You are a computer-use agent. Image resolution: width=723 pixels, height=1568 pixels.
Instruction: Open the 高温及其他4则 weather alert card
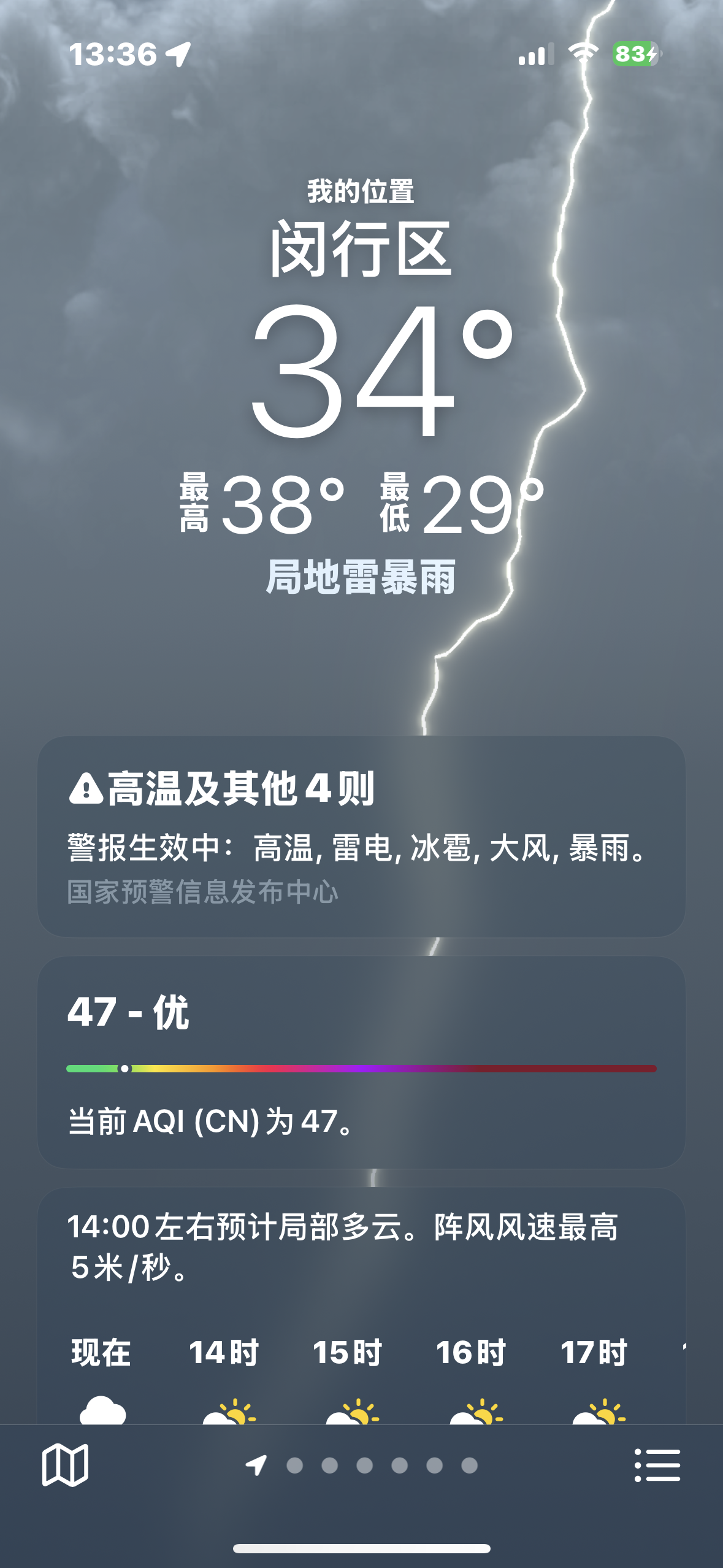click(x=361, y=836)
